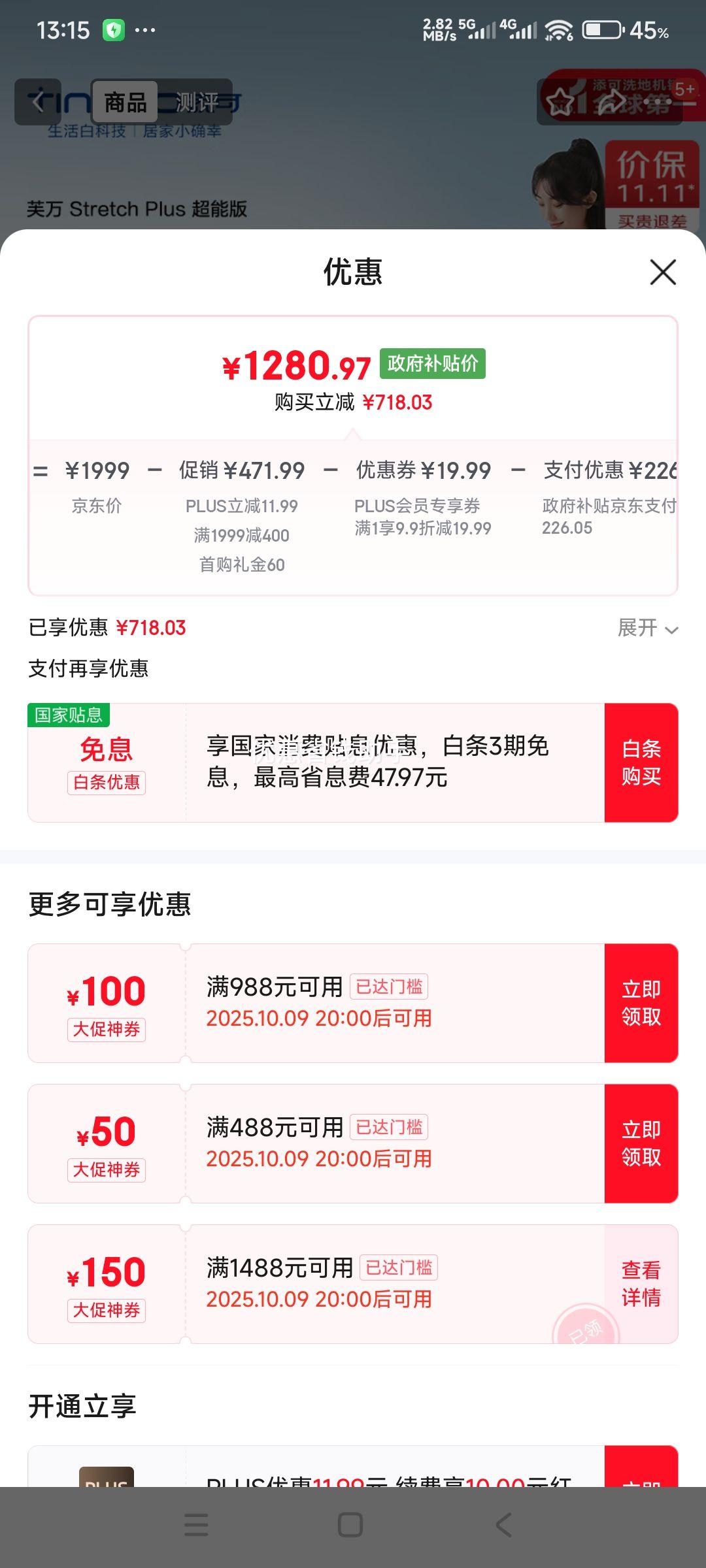Open recent apps from the navigation bar
Image resolution: width=706 pixels, height=1568 pixels.
click(196, 1525)
